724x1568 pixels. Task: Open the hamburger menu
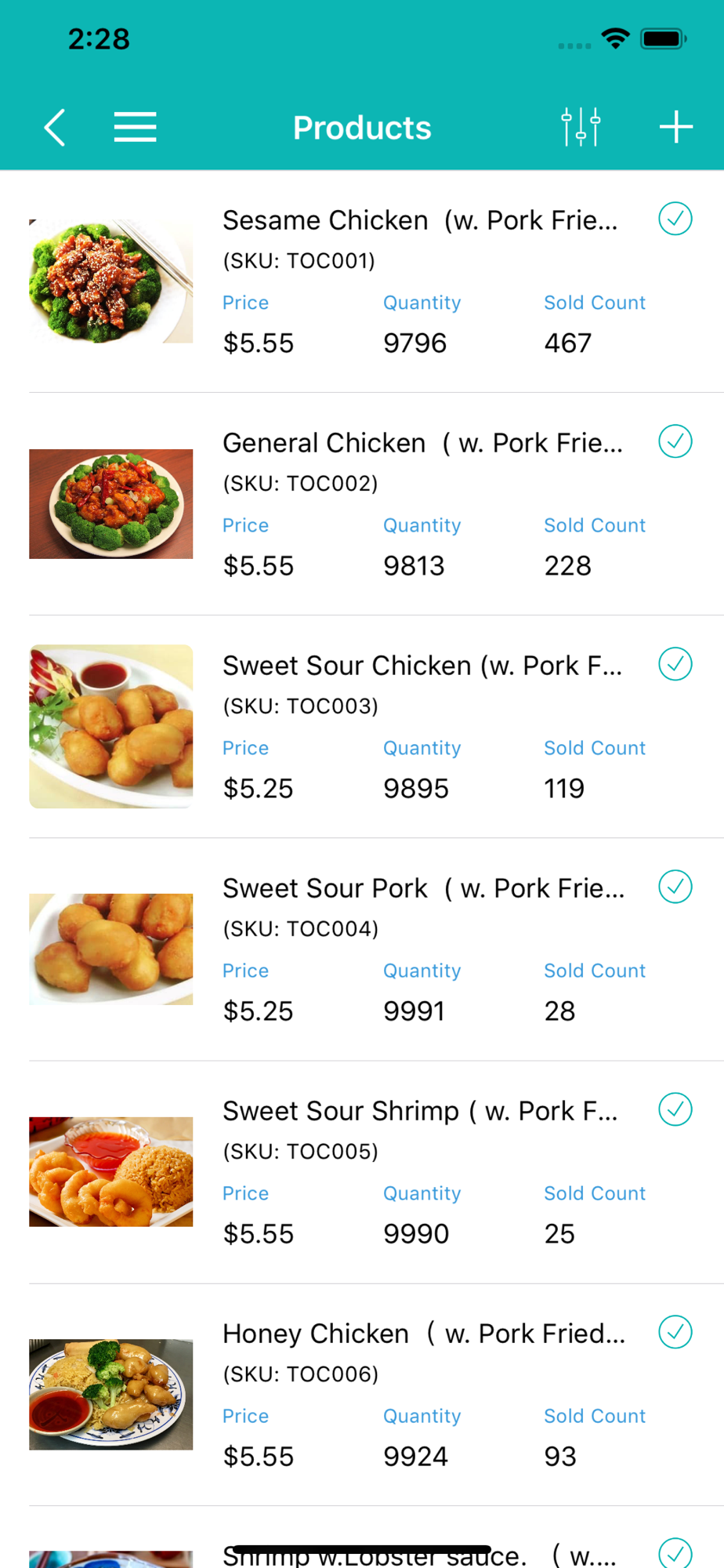pos(135,127)
